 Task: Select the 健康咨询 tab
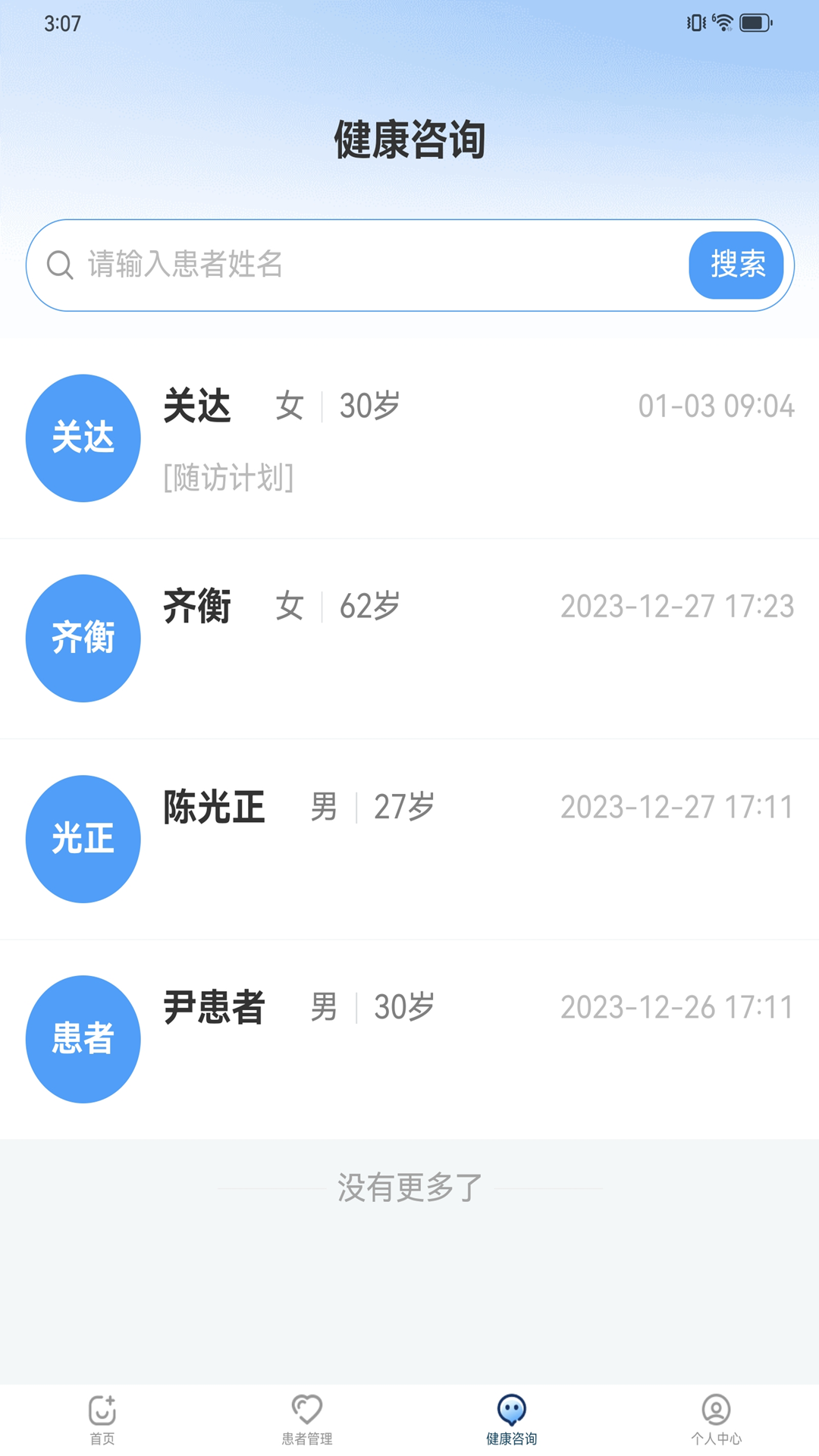click(x=512, y=1420)
